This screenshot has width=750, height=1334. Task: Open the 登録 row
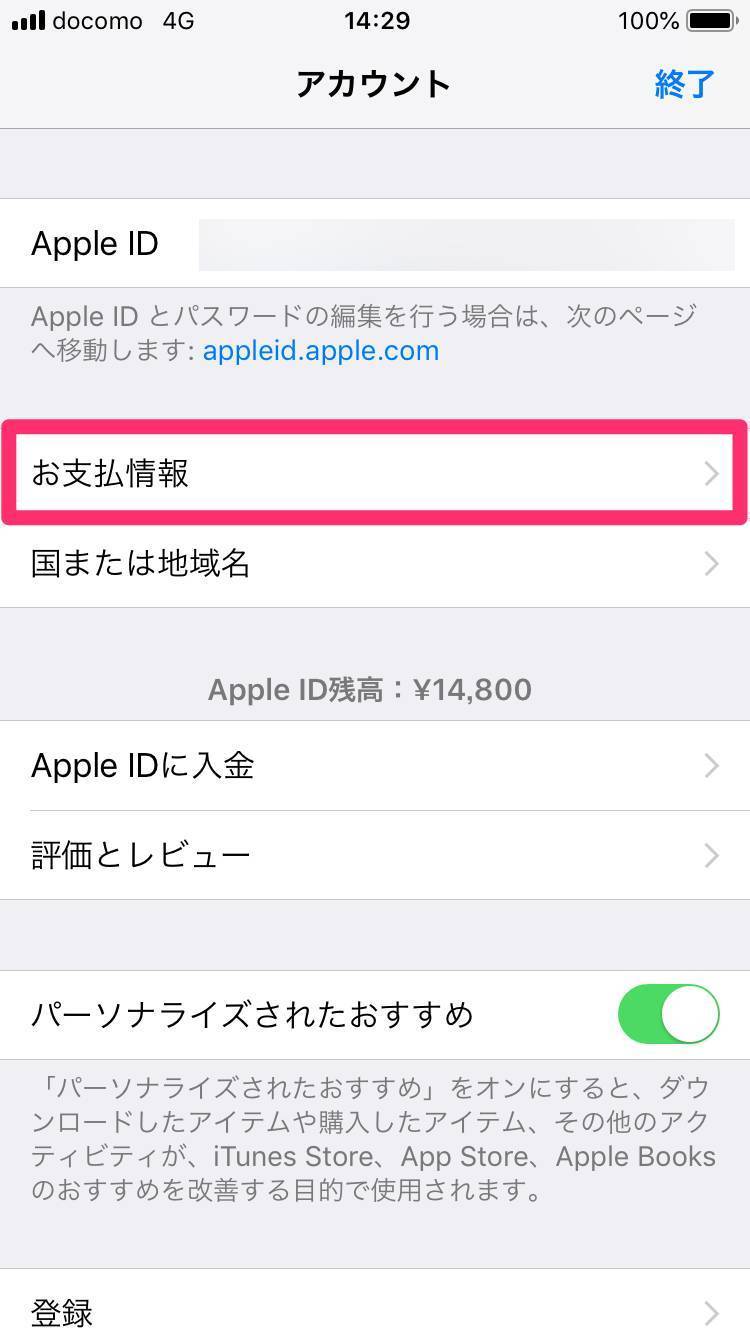click(x=374, y=1310)
